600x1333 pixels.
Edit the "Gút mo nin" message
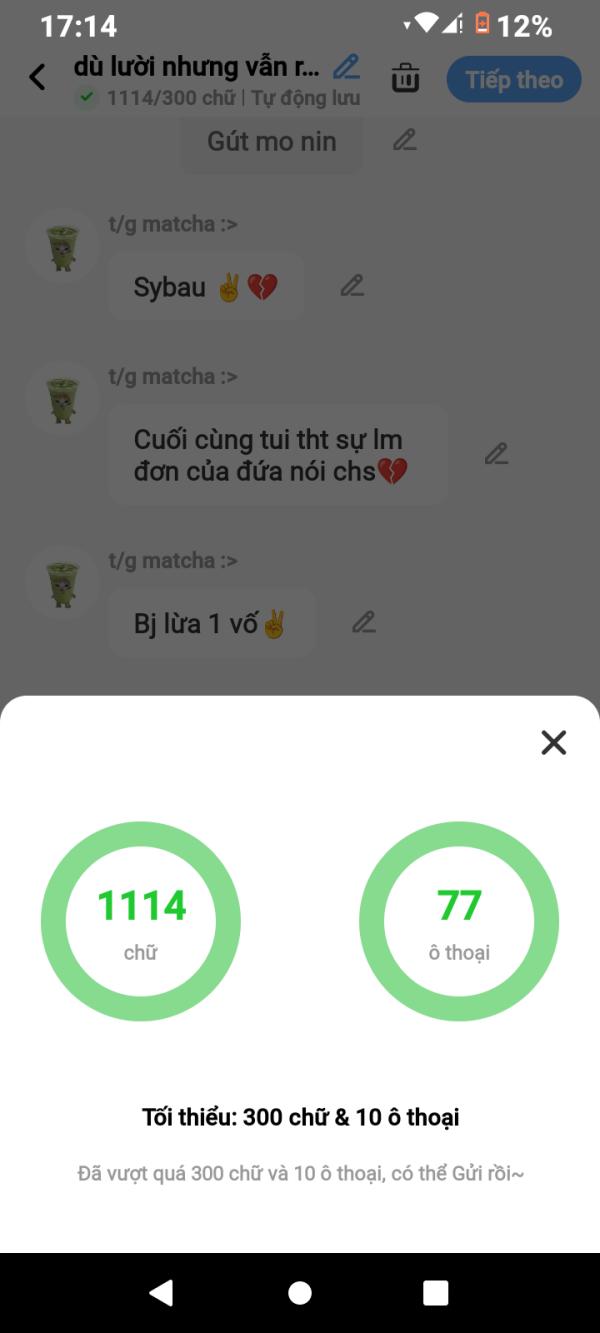(404, 140)
